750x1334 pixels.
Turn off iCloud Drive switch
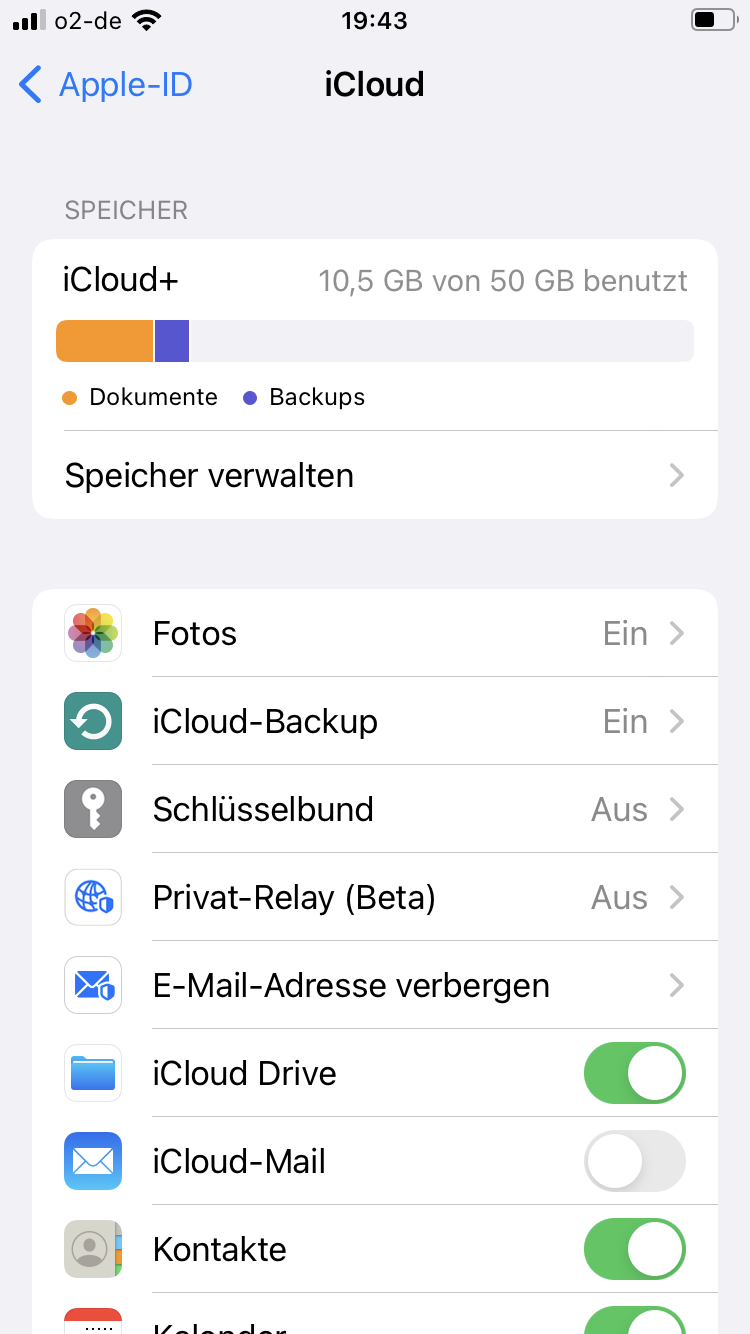pyautogui.click(x=634, y=1073)
